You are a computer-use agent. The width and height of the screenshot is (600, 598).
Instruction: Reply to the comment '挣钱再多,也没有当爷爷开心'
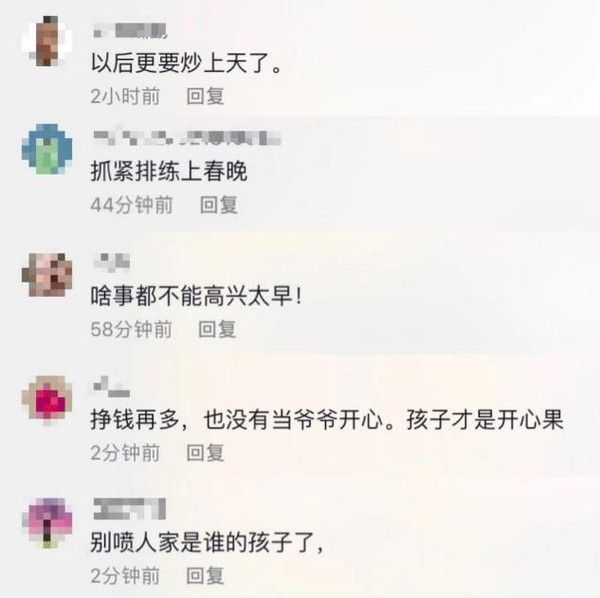(206, 453)
